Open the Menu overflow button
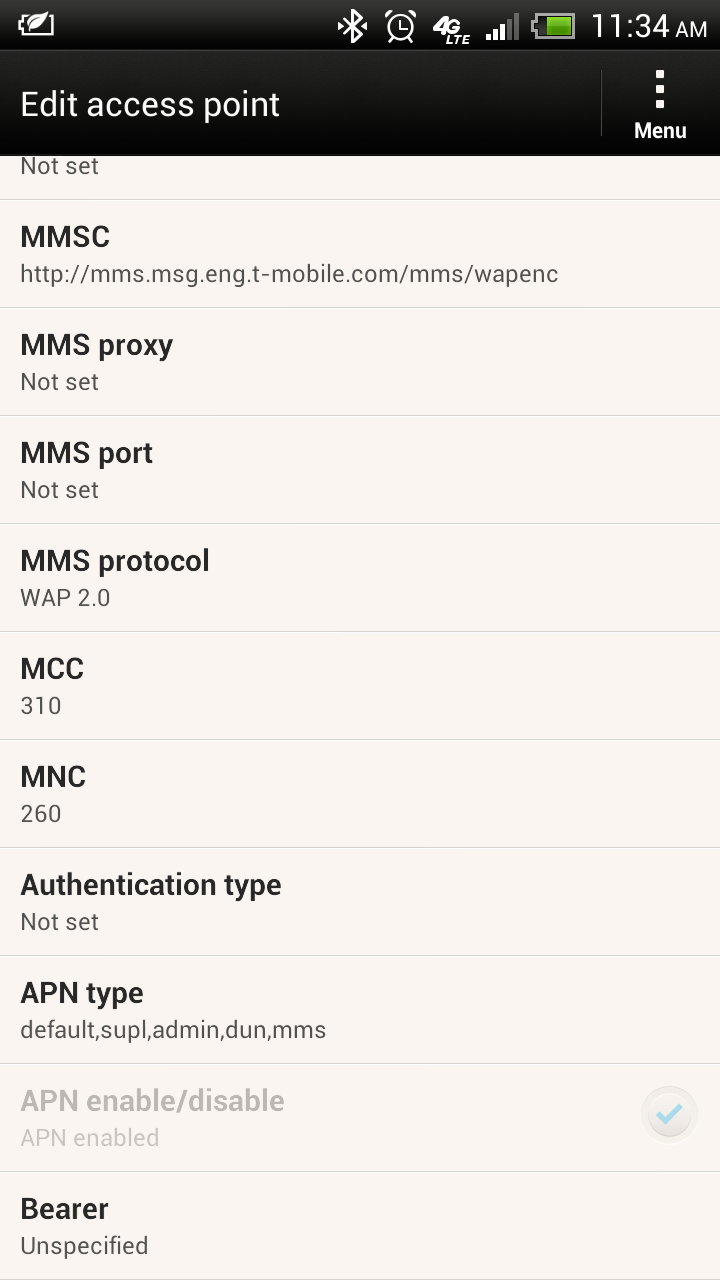Screen dimensions: 720x1280 pos(660,104)
